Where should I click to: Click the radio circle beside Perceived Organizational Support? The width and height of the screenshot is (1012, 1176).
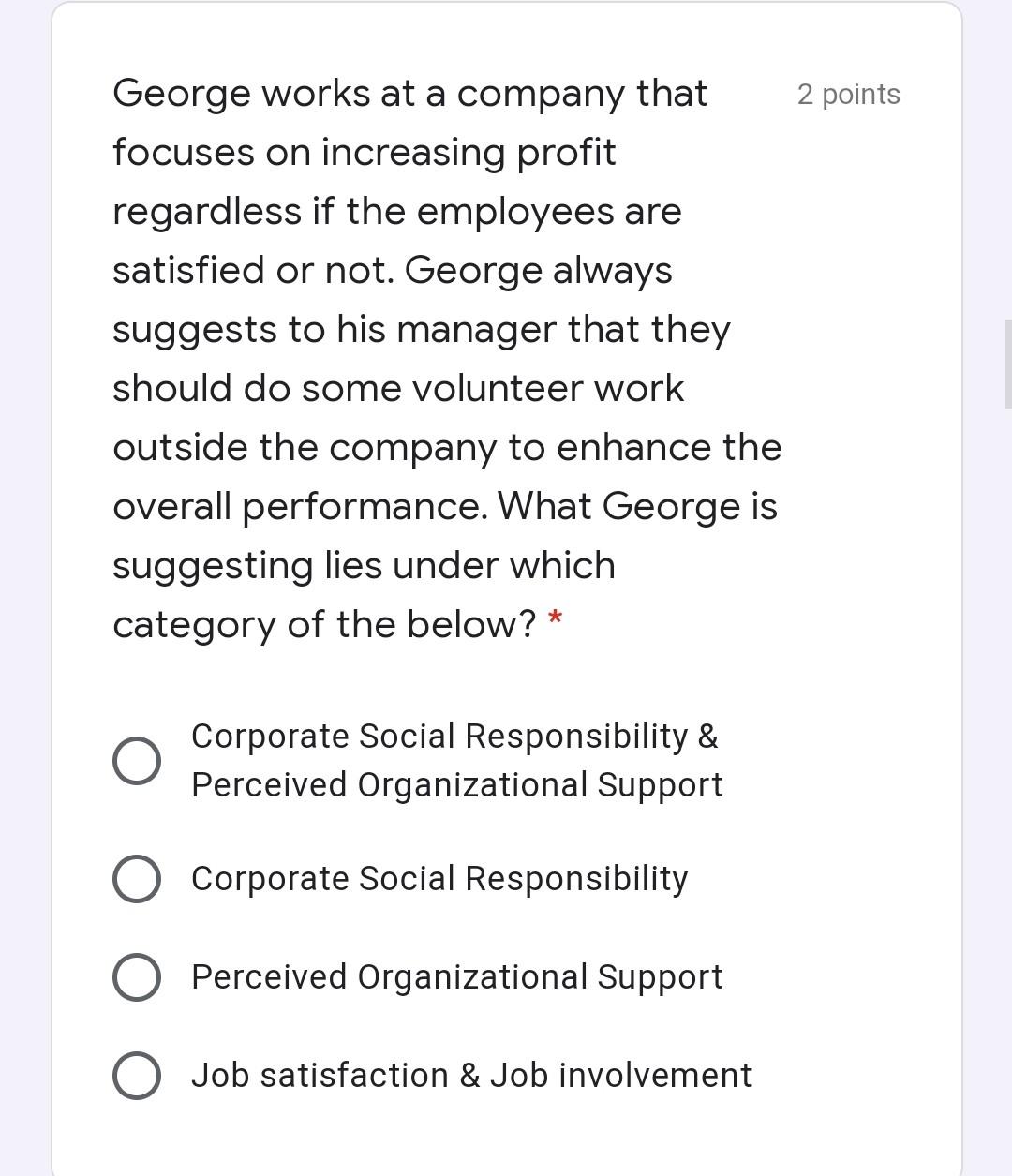click(x=135, y=976)
